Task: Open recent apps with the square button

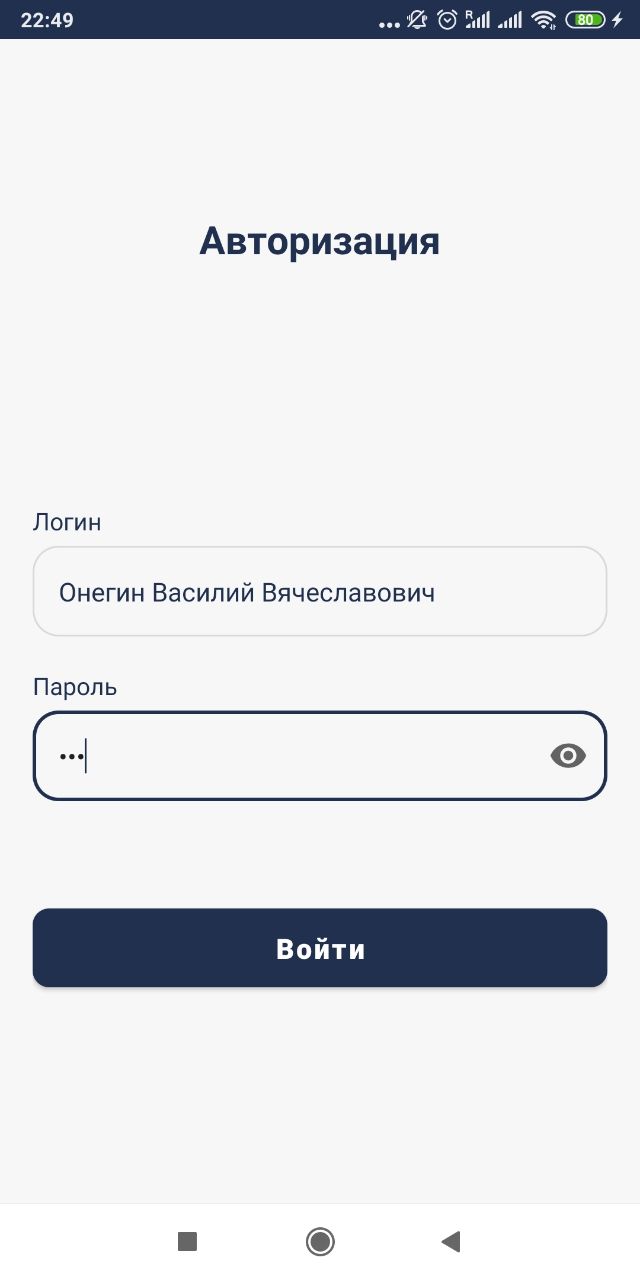Action: pyautogui.click(x=187, y=1242)
